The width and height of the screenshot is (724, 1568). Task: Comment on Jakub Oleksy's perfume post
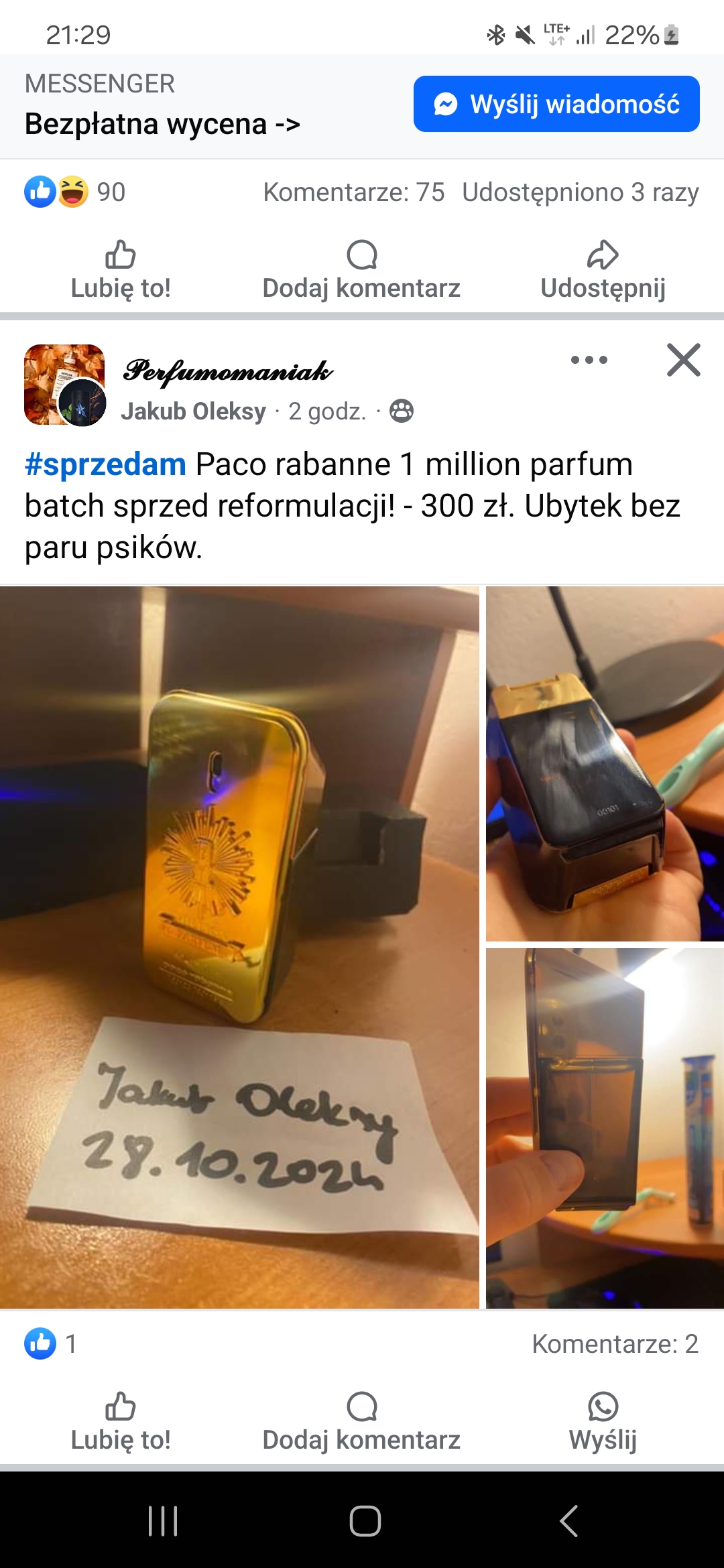point(361,1422)
